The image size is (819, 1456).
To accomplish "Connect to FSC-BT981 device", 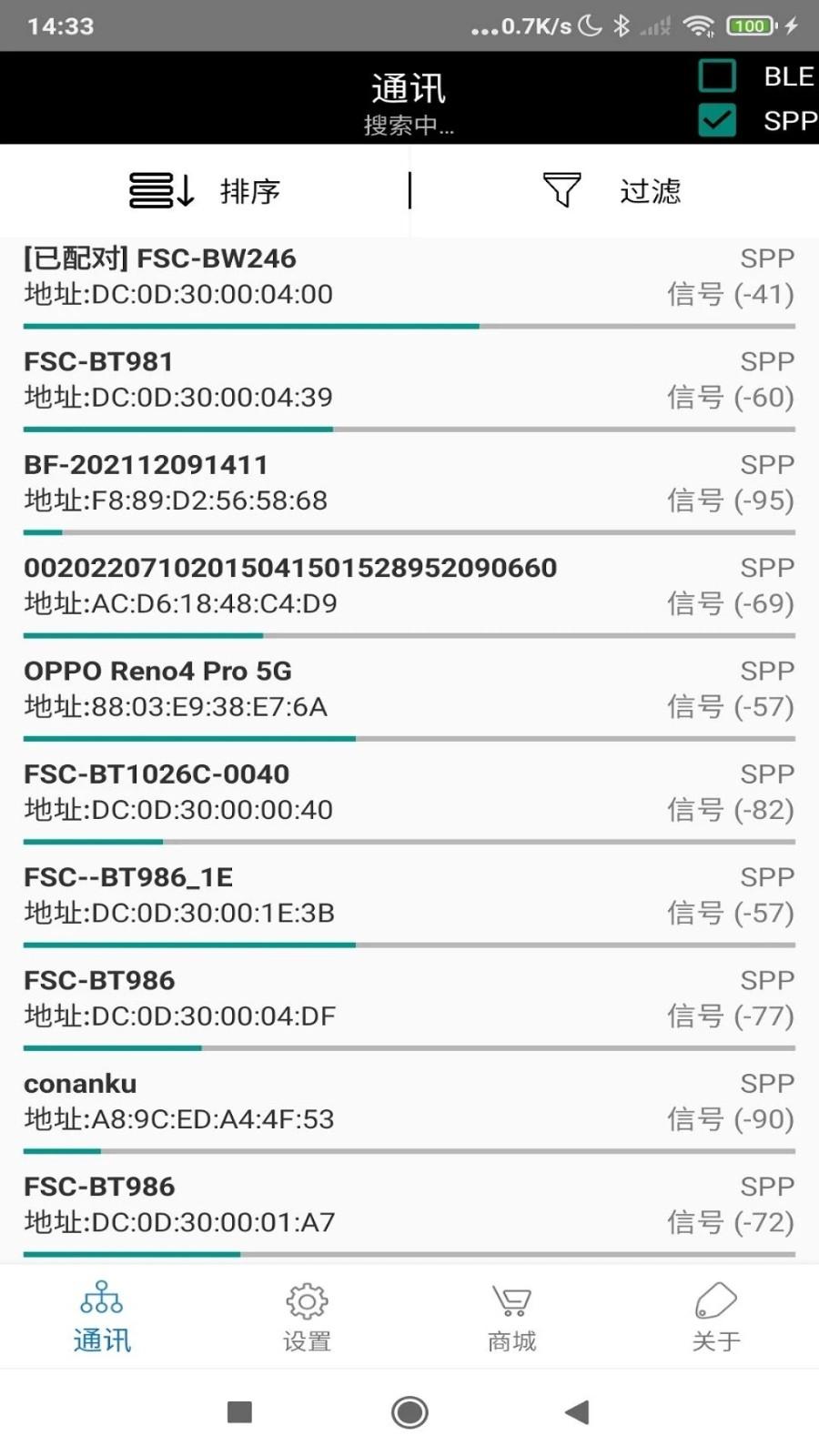I will [x=409, y=383].
